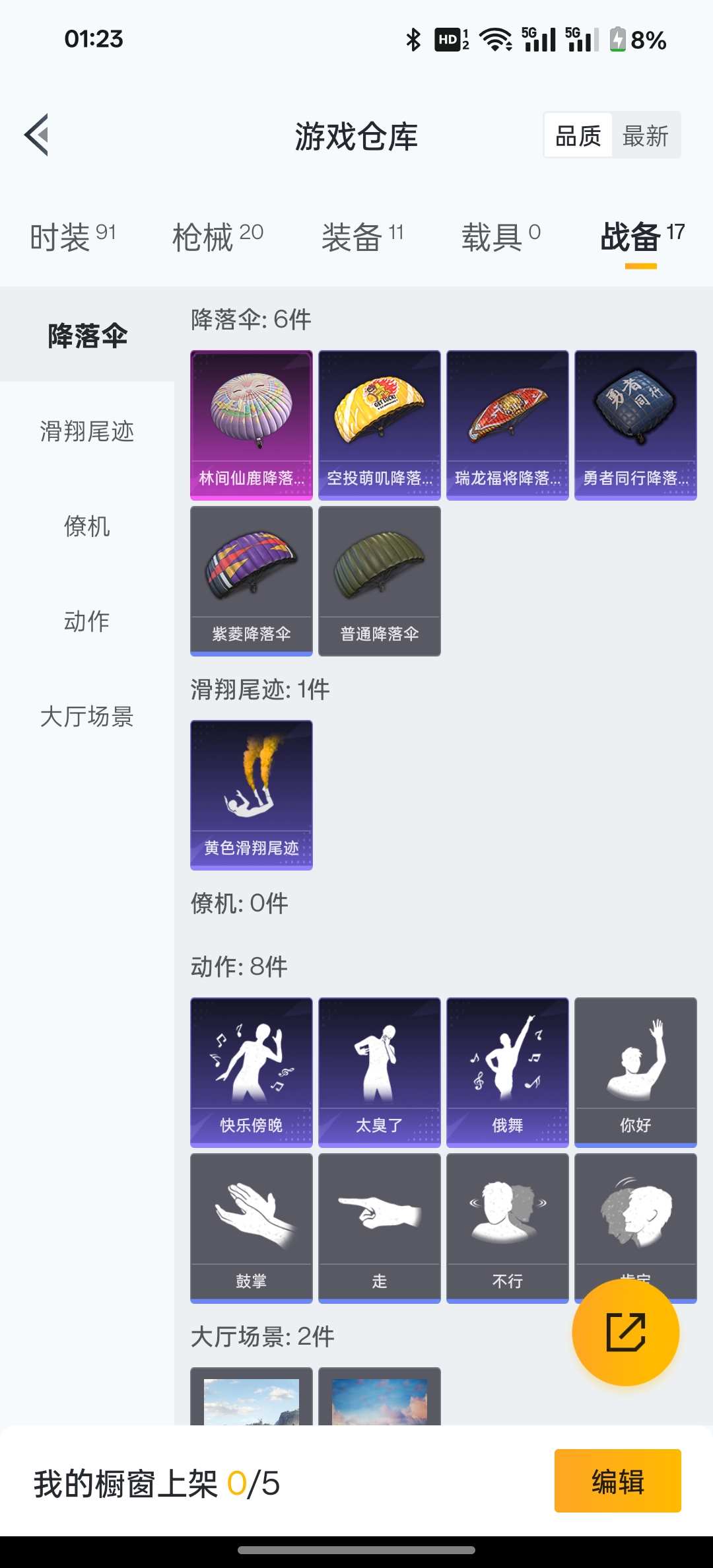The height and width of the screenshot is (1568, 713).
Task: Select 僚机 in the side menu
Action: 87,526
